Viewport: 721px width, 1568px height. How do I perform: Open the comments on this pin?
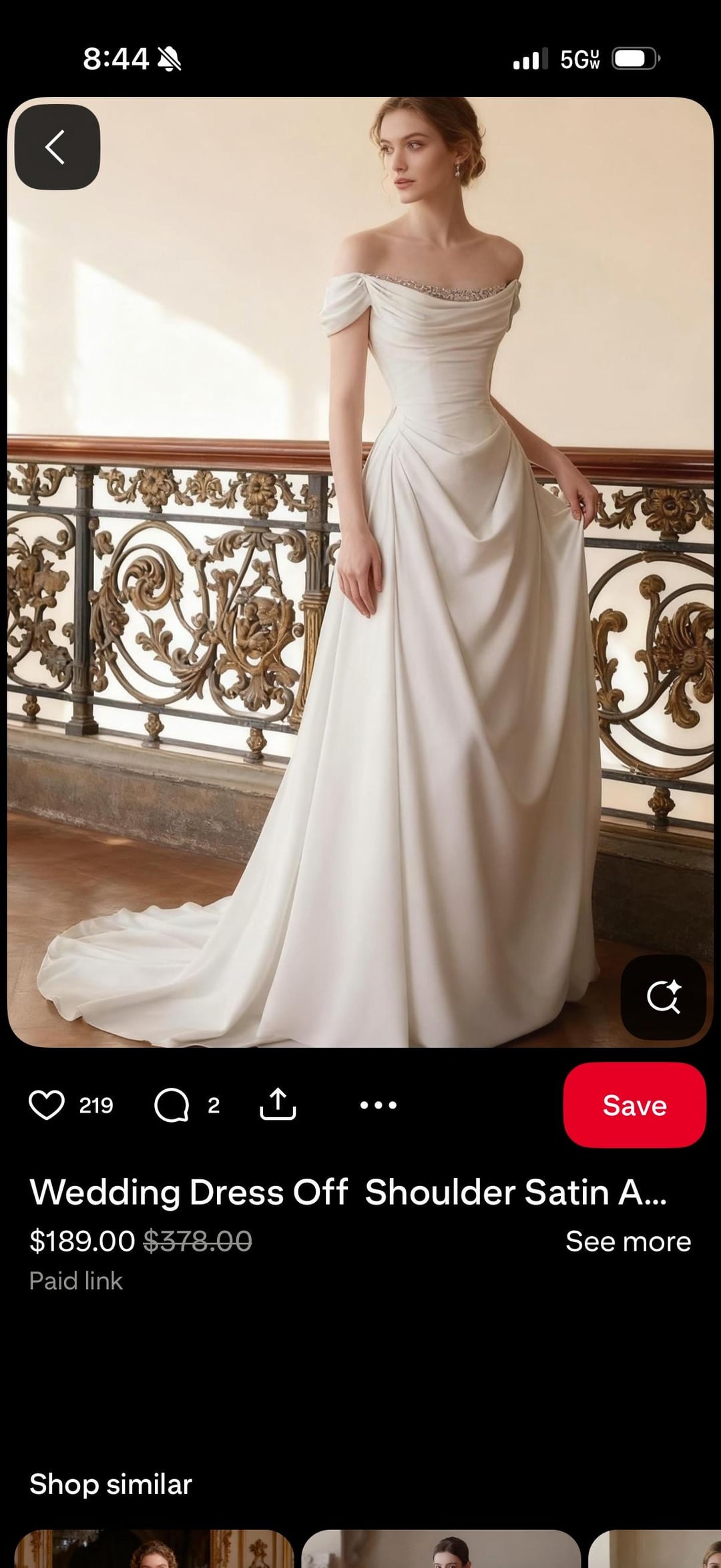pos(172,1105)
